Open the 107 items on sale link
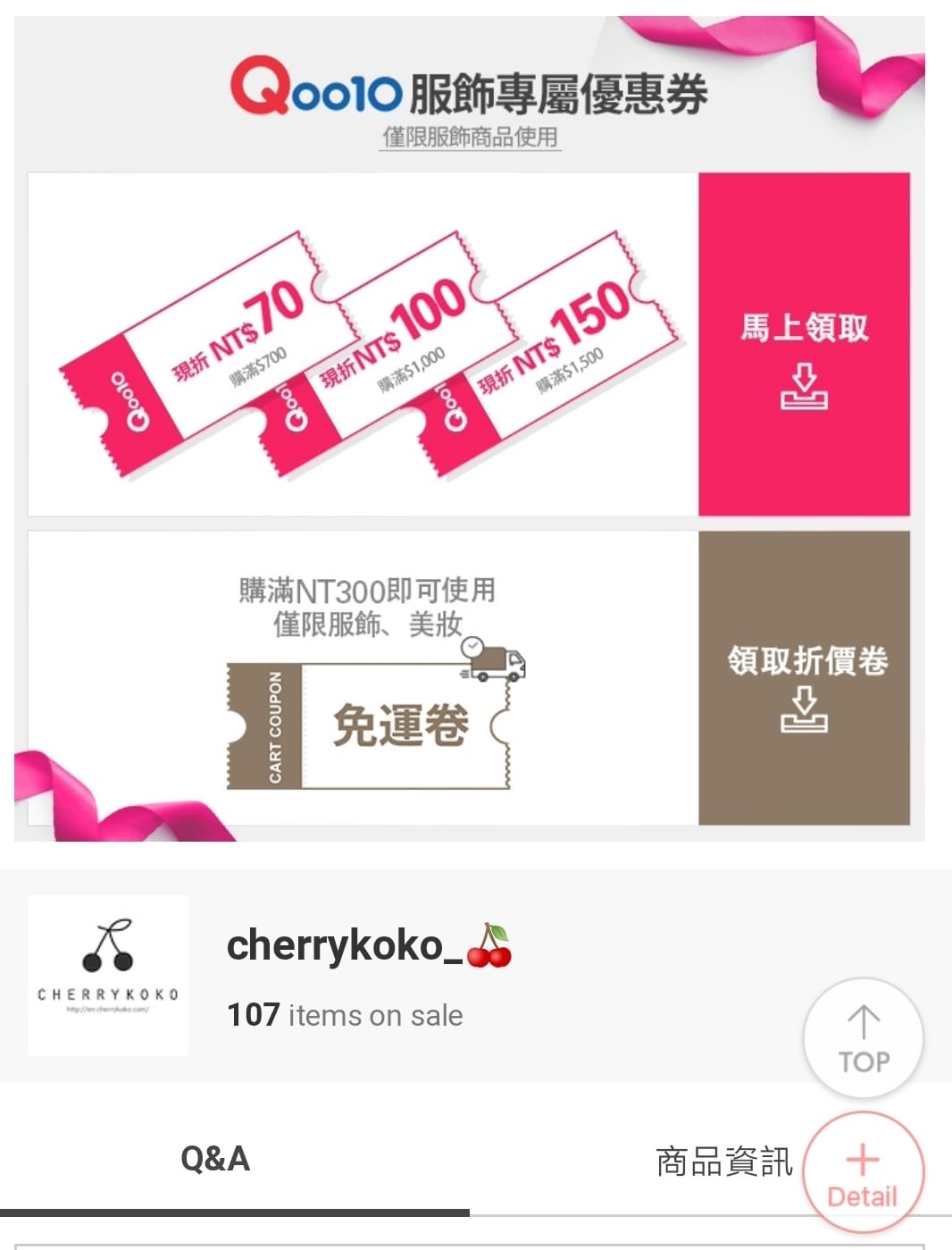Viewport: 952px width, 1250px height. (x=344, y=1014)
